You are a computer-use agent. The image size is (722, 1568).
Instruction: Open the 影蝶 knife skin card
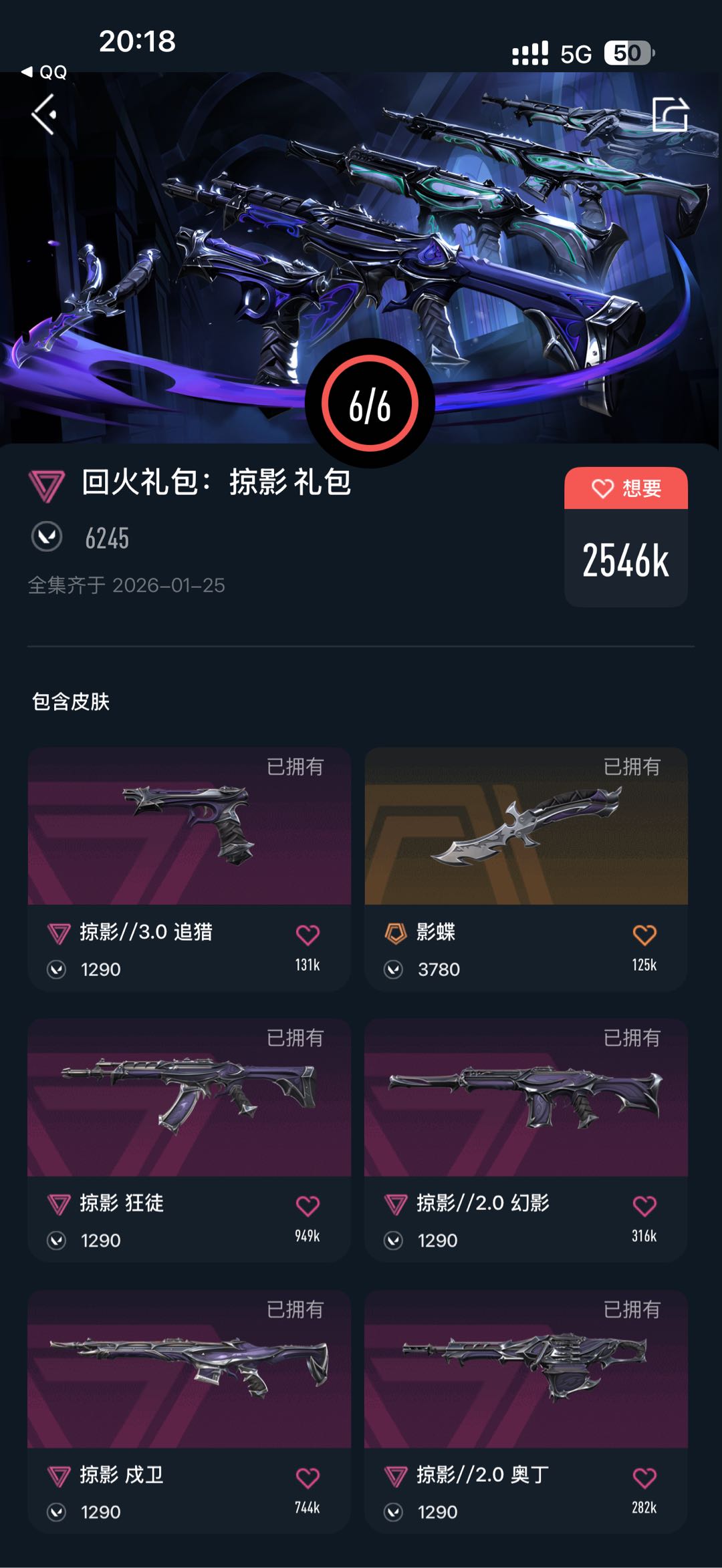526,827
